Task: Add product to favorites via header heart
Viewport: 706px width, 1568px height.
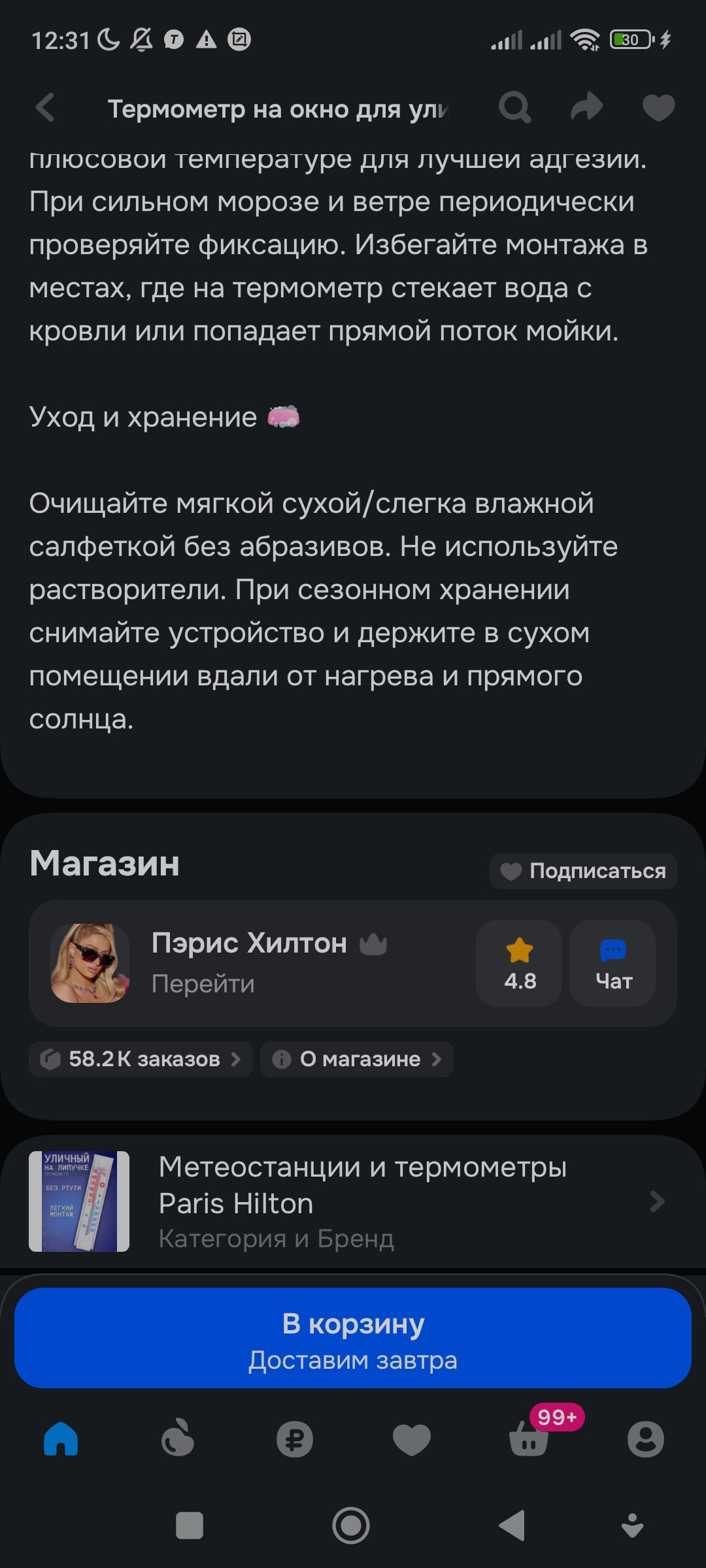Action: pos(658,108)
